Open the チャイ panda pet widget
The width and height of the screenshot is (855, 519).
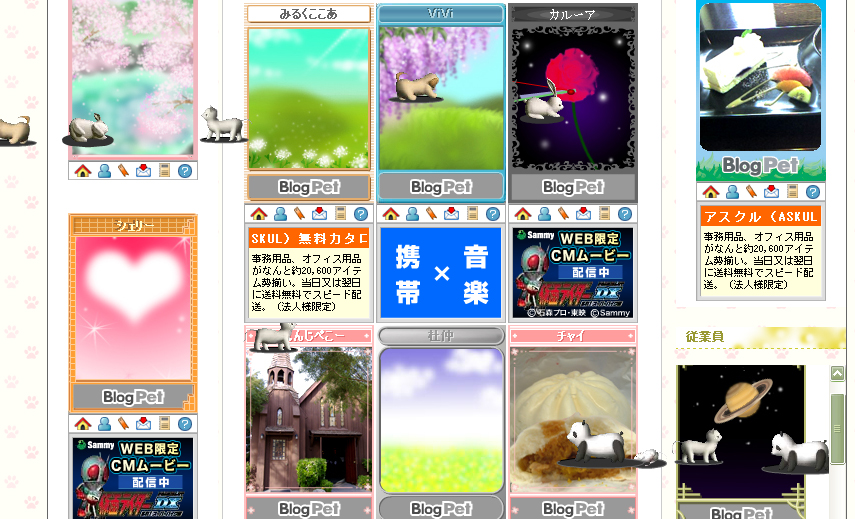573,420
